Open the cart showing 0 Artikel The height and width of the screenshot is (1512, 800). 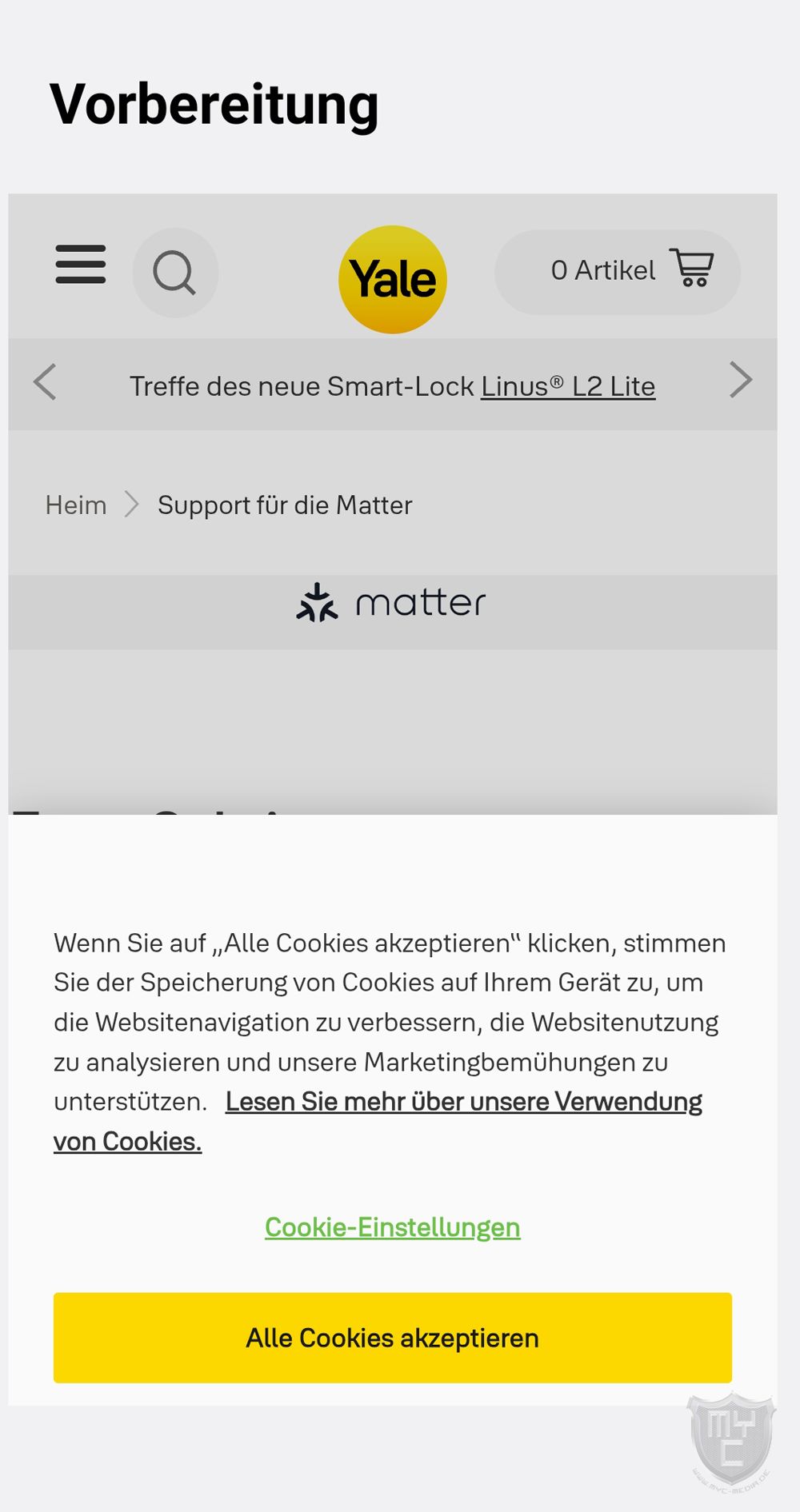click(617, 271)
